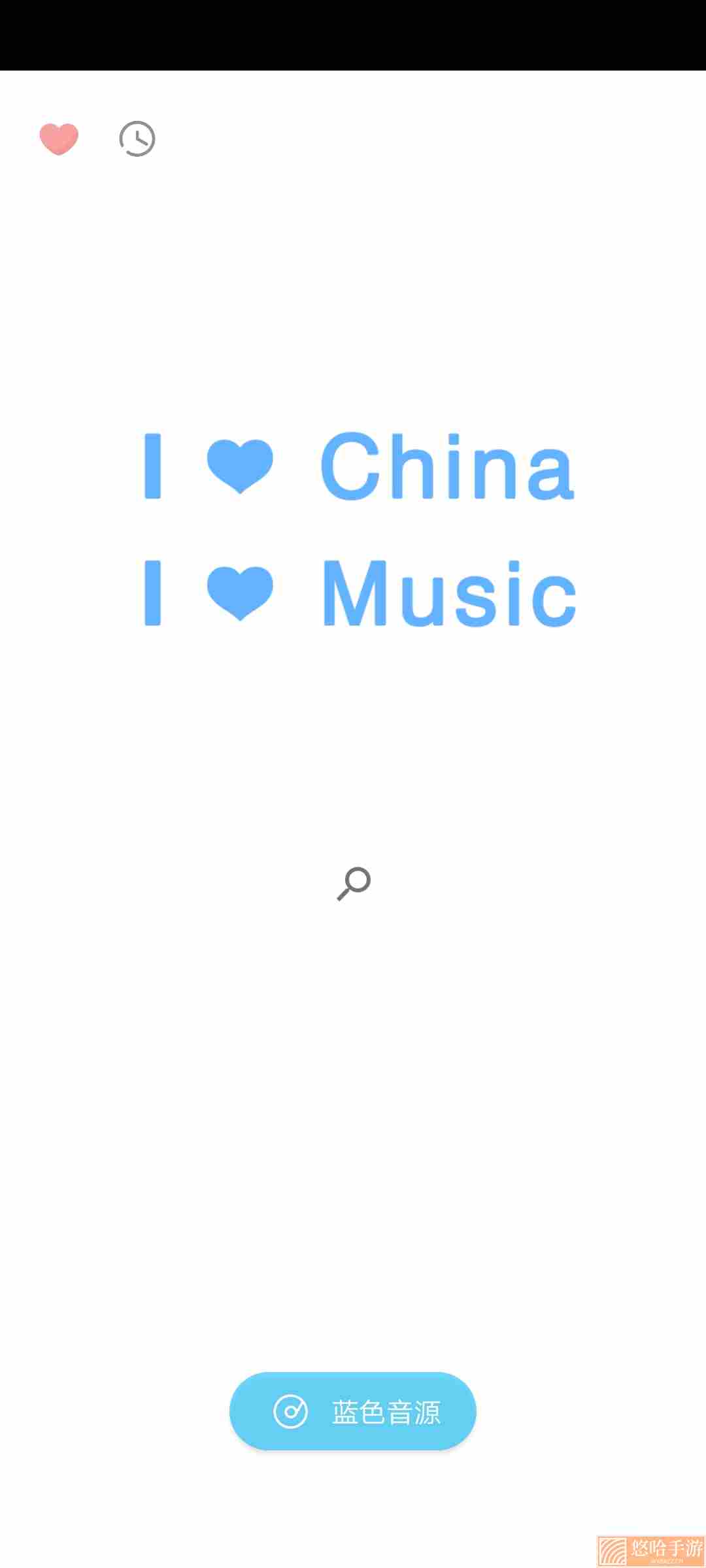Open the favorites heart icon

click(59, 139)
